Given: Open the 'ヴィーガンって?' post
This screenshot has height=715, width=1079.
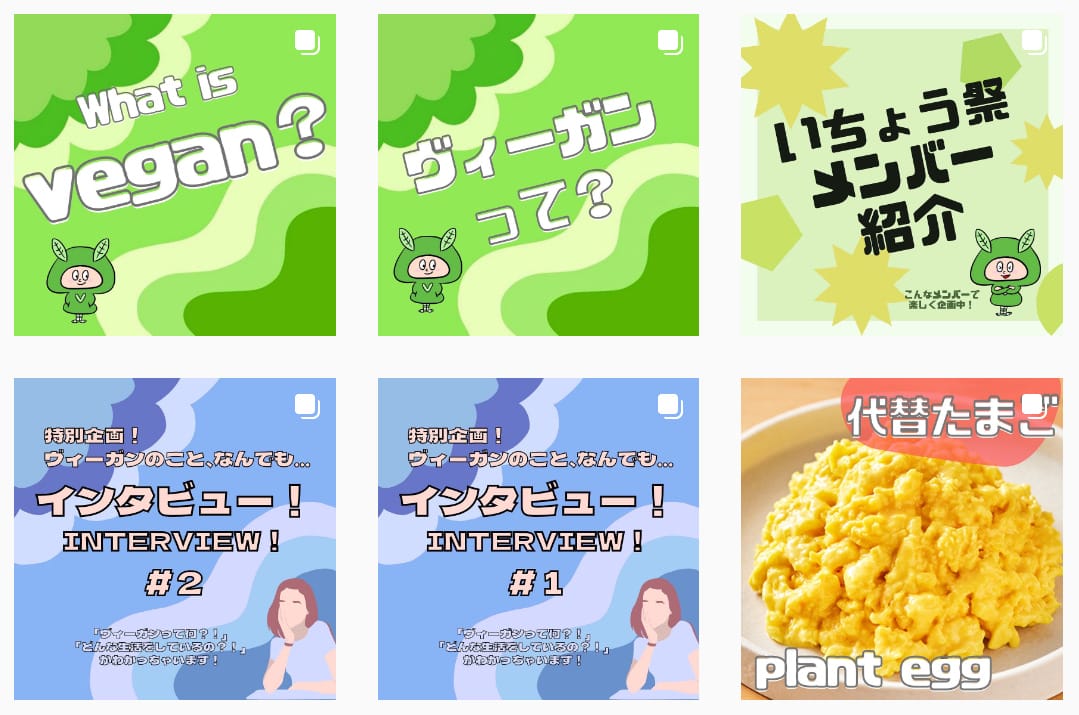Looking at the screenshot, I should [x=538, y=175].
